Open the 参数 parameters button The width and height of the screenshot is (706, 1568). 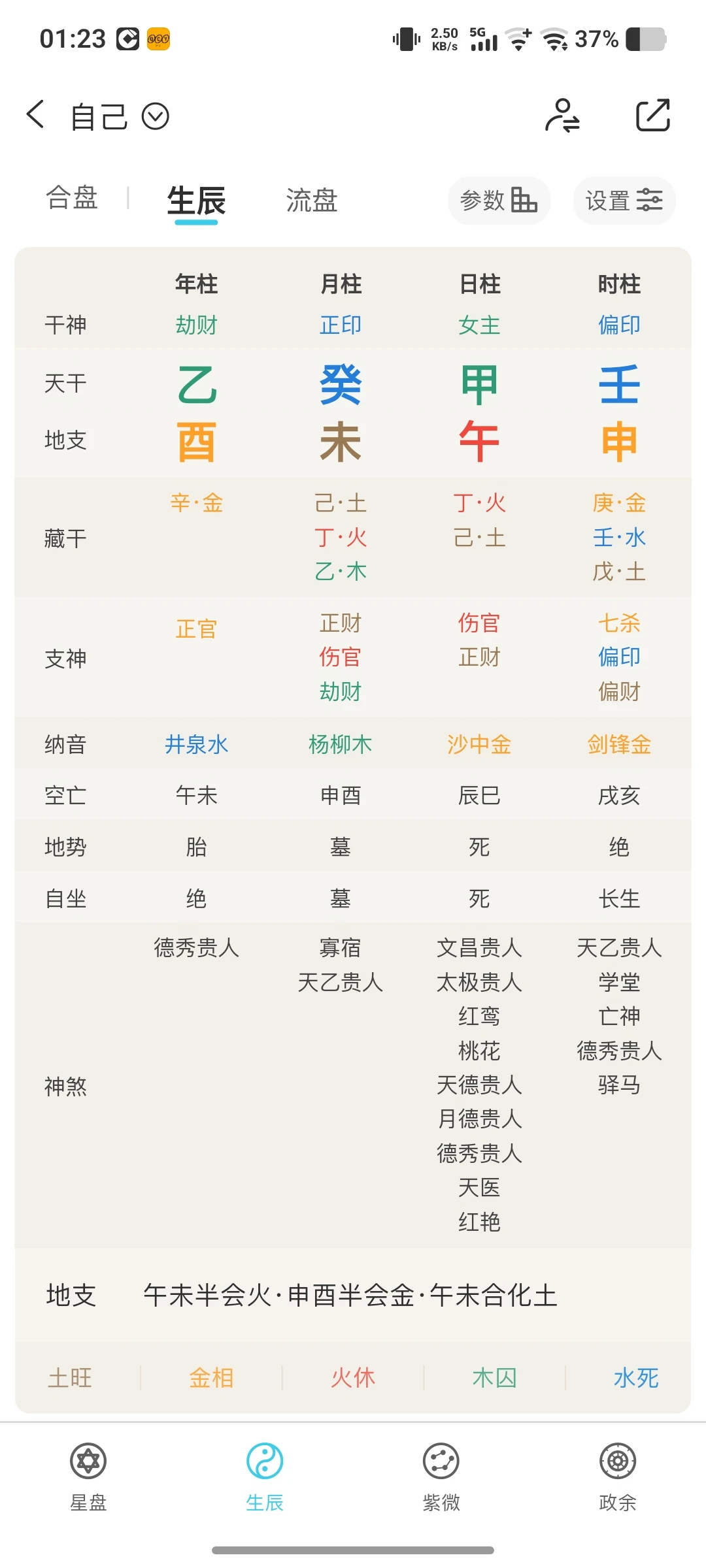pyautogui.click(x=499, y=200)
